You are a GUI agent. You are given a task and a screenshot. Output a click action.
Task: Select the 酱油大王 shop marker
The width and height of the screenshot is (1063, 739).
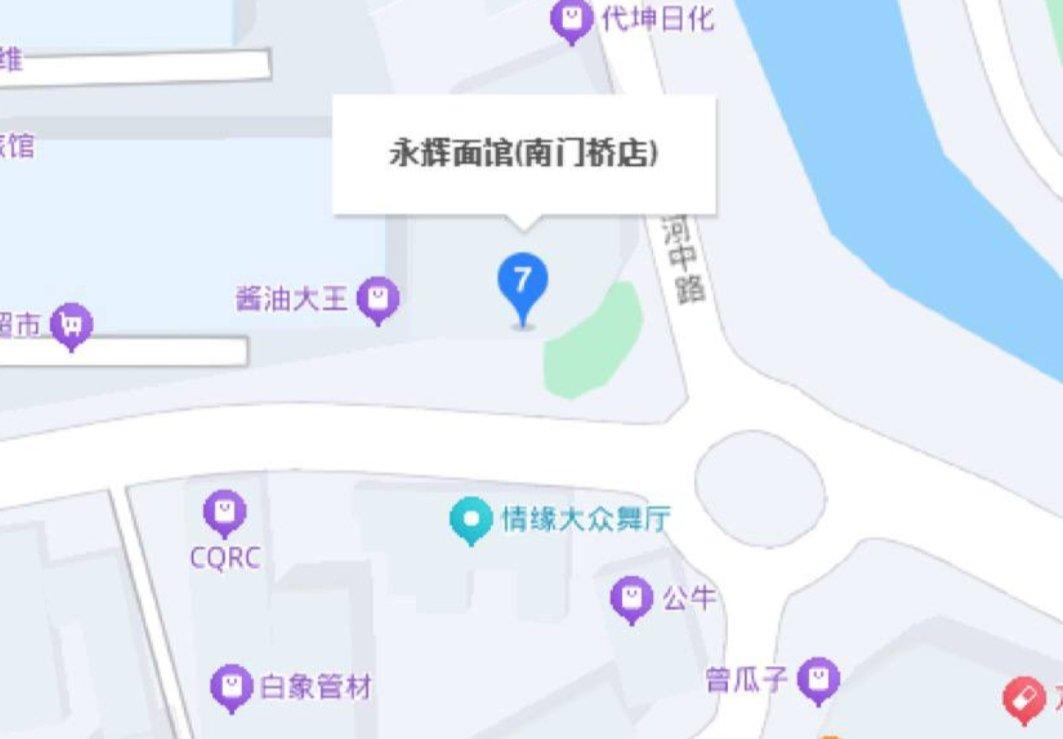coord(378,298)
